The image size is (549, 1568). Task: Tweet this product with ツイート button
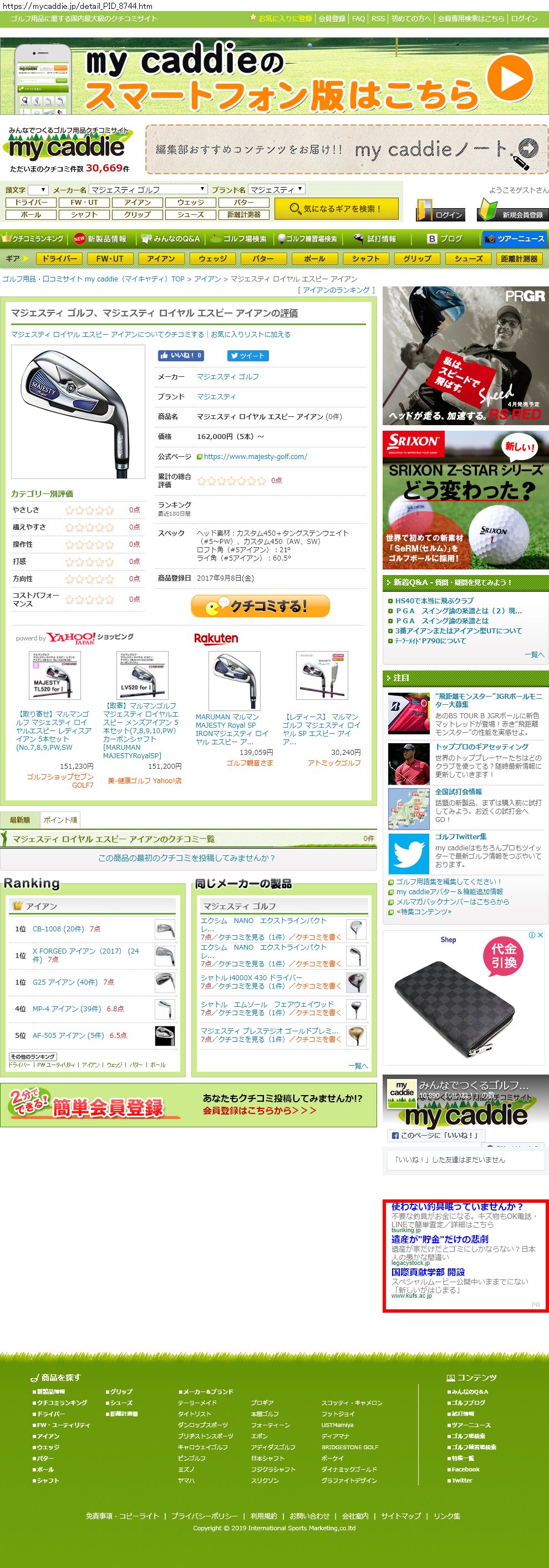pos(248,355)
